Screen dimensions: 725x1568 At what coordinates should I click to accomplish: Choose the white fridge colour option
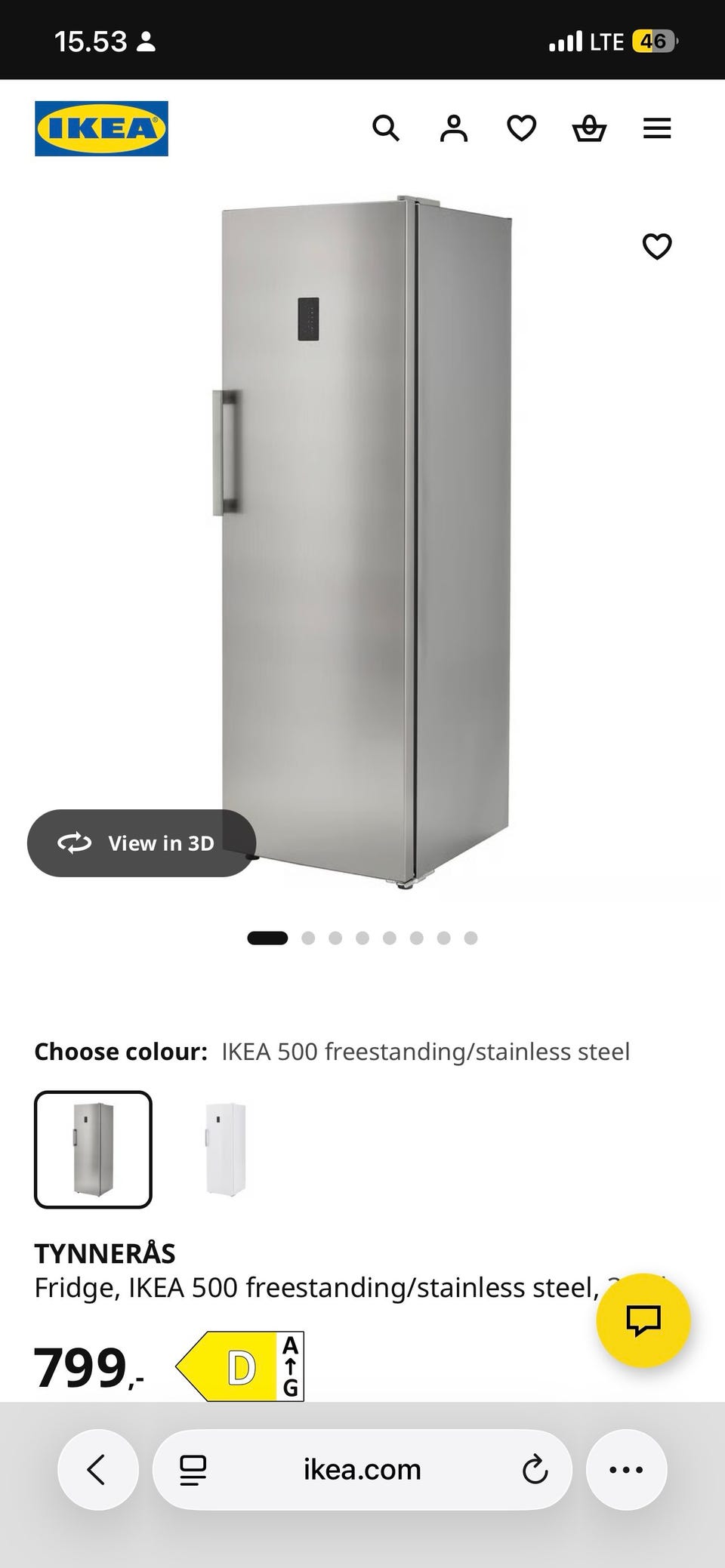coord(226,1150)
